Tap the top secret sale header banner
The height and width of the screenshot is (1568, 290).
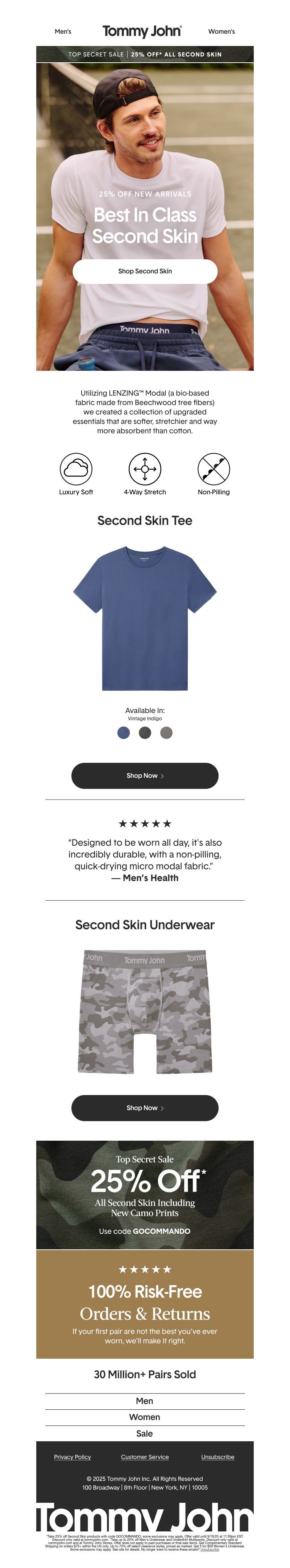pyautogui.click(x=145, y=54)
